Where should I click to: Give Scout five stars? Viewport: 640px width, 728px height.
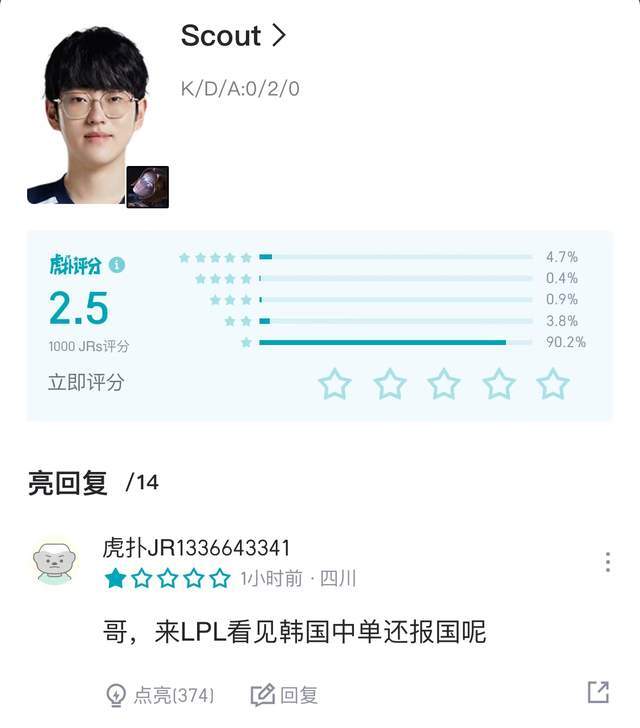(553, 384)
